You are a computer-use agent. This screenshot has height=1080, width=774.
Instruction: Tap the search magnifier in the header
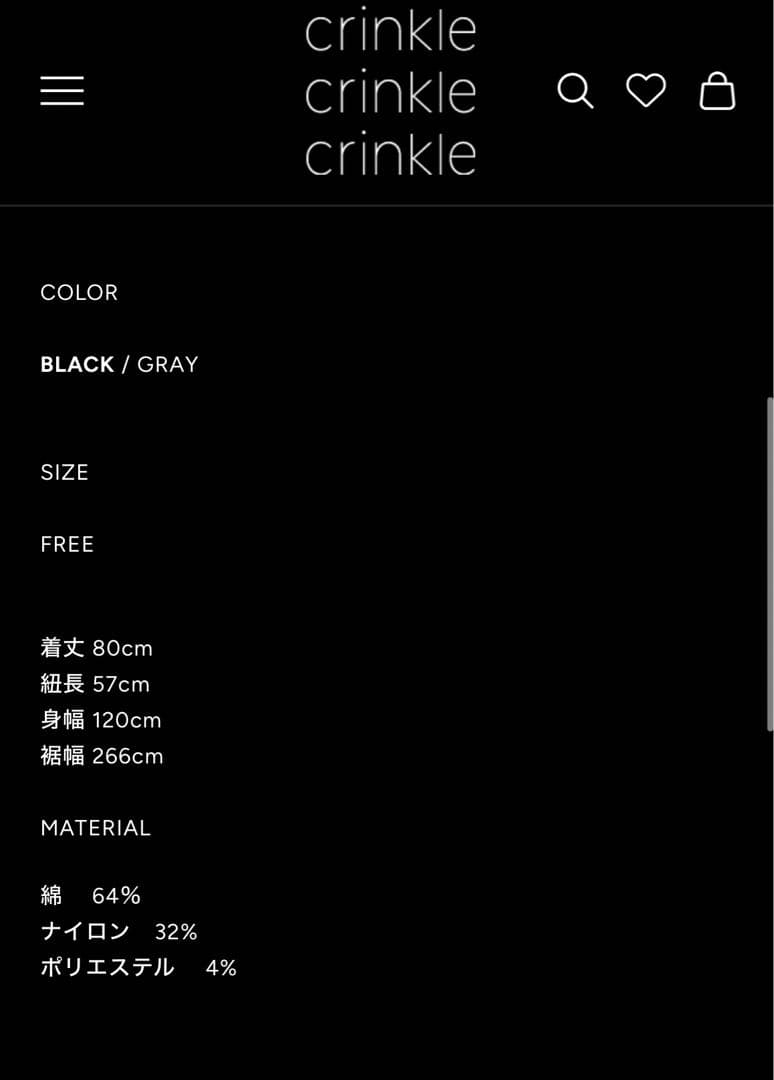point(575,91)
